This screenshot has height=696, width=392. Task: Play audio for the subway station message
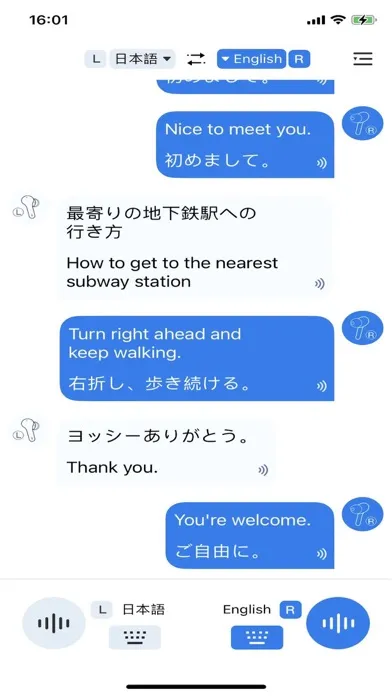pos(320,284)
